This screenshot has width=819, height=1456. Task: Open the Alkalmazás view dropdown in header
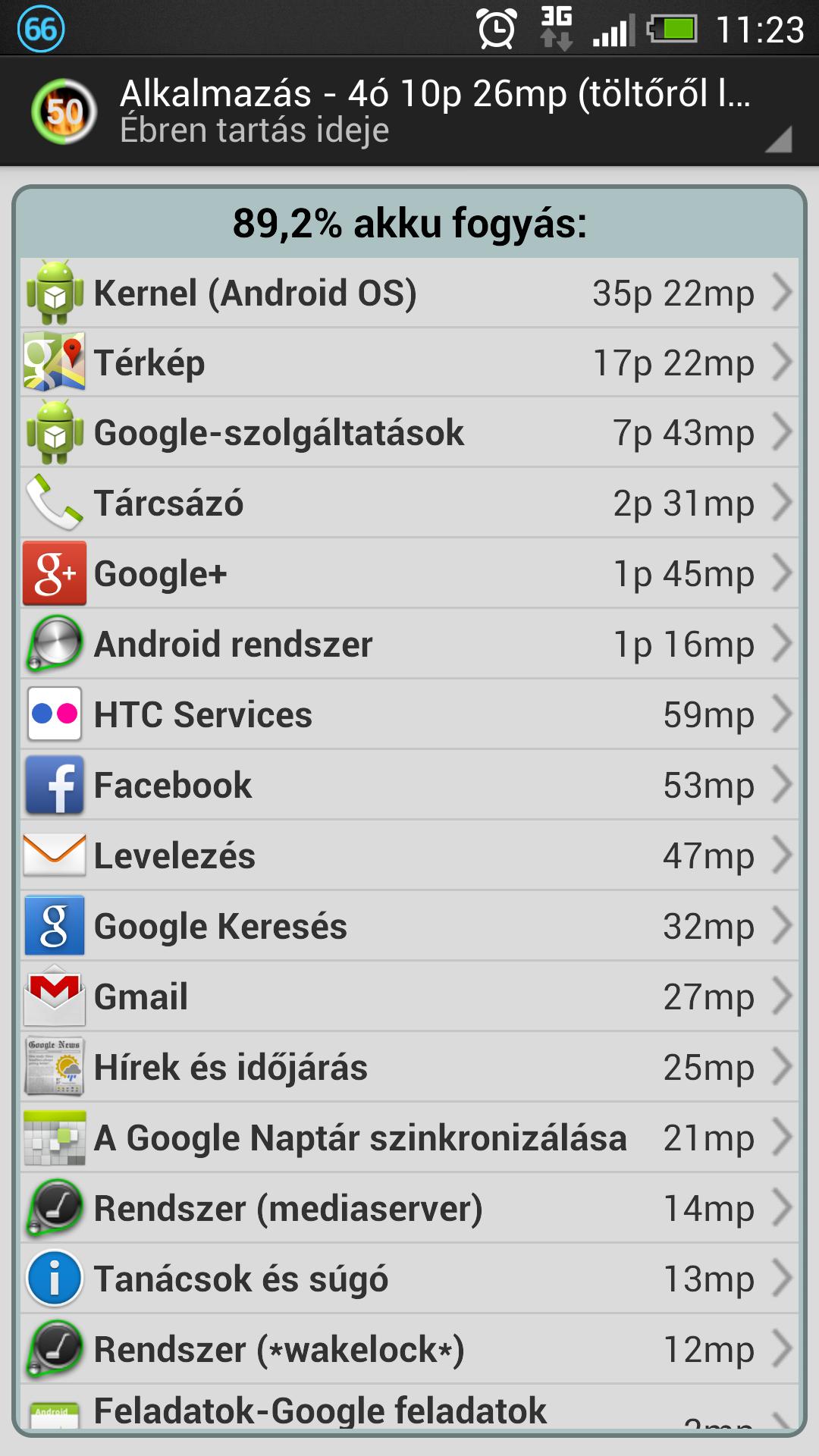455,111
